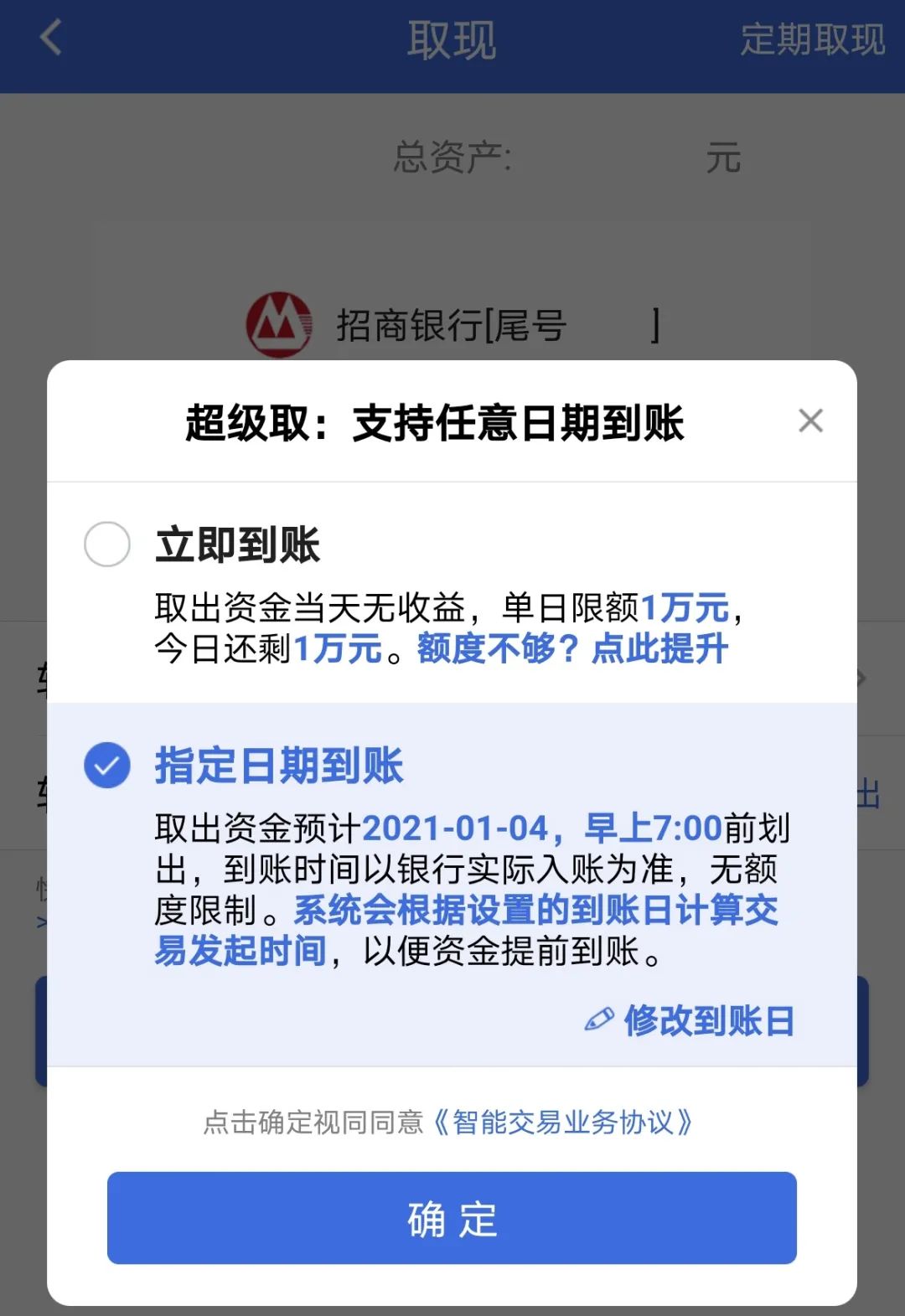
Task: Open 额度不够？点此提升 link
Action: (572, 649)
